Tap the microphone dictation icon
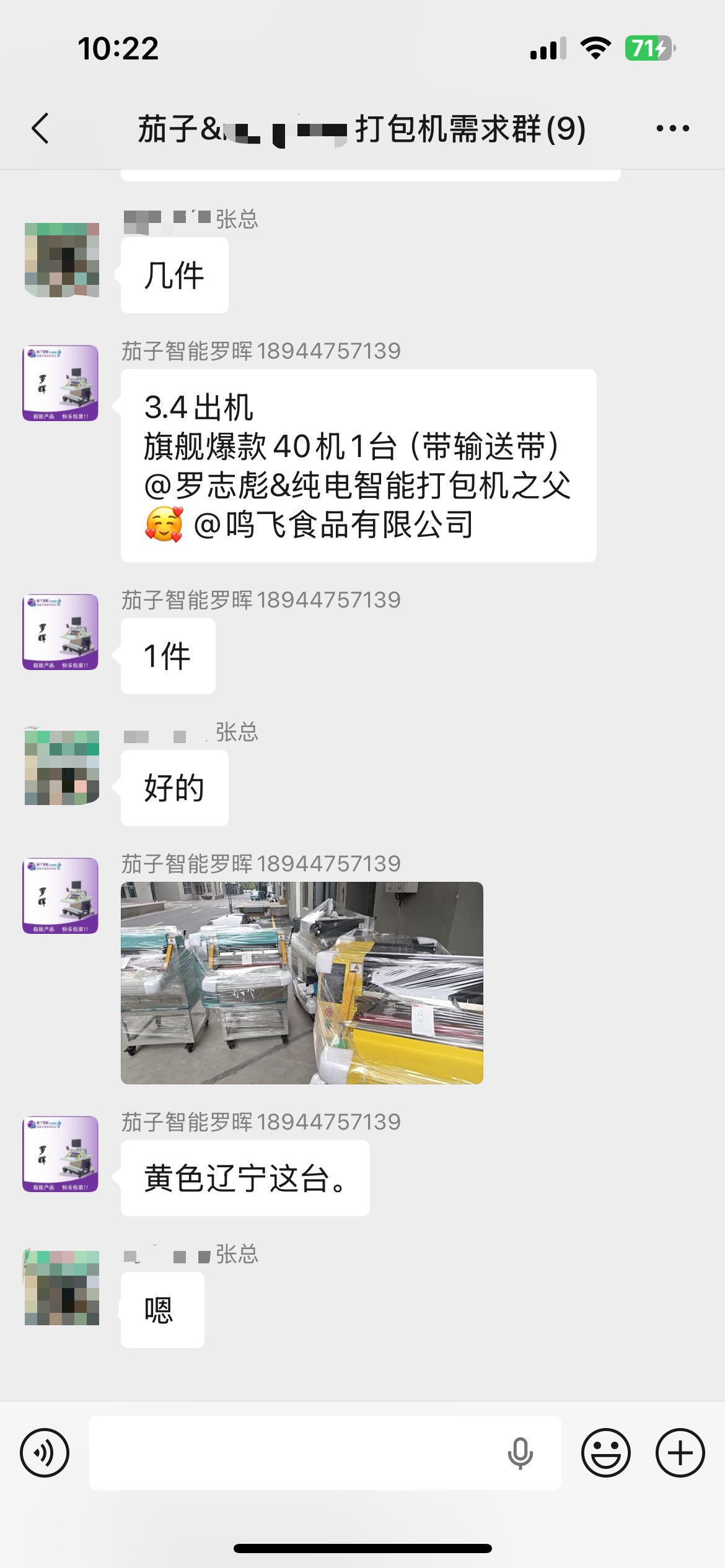This screenshot has height=1568, width=725. point(520,1453)
